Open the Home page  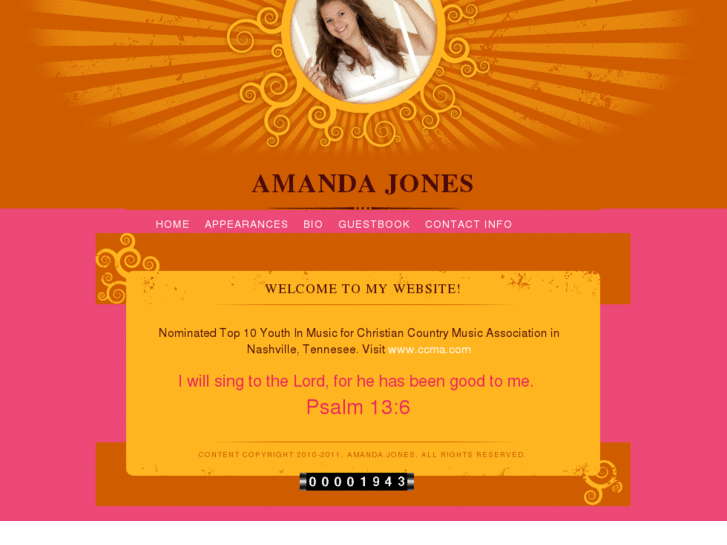172,224
